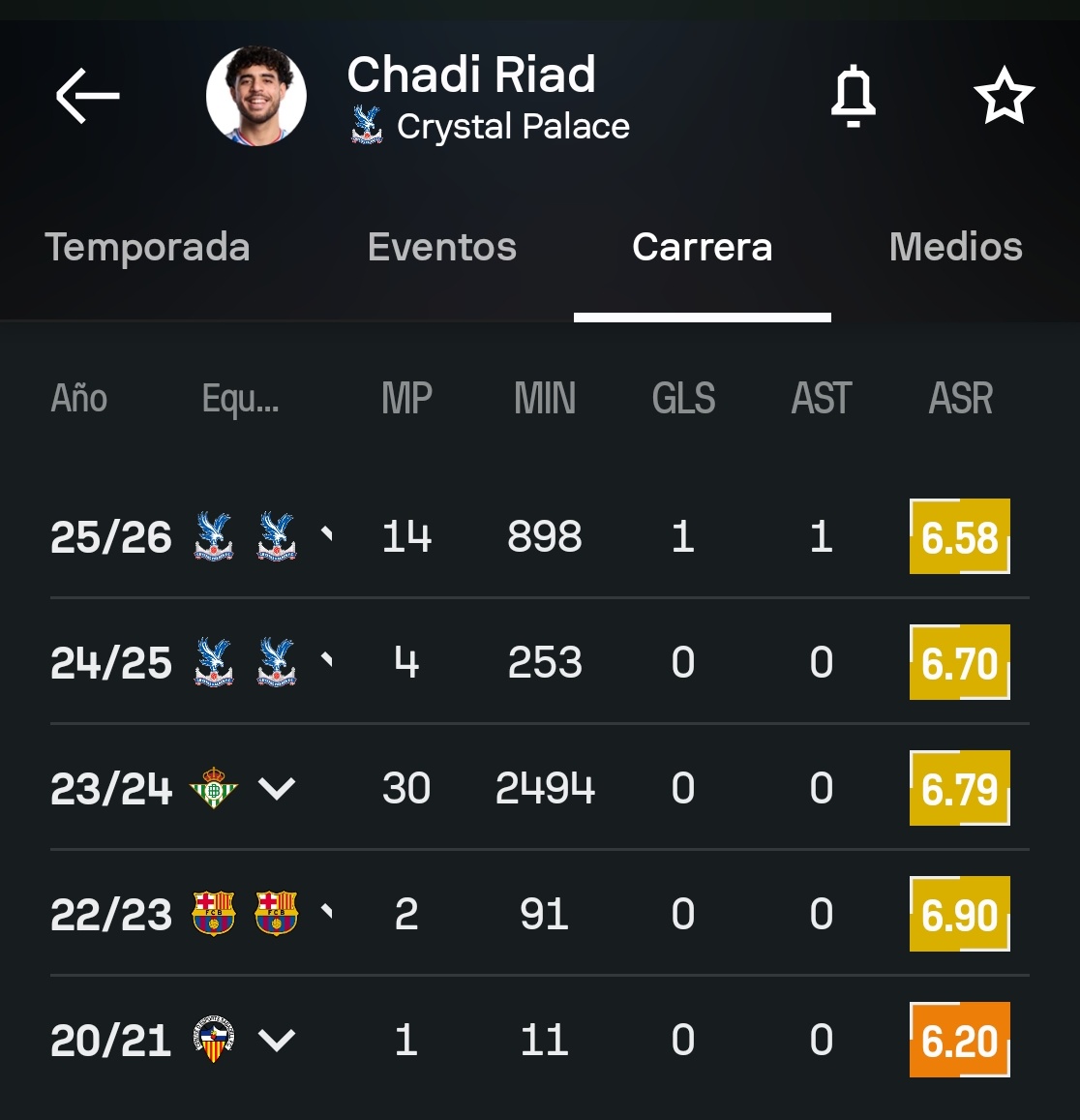Viewport: 1080px width, 1120px height.
Task: Enable notifications with the bell icon
Action: pos(853,96)
